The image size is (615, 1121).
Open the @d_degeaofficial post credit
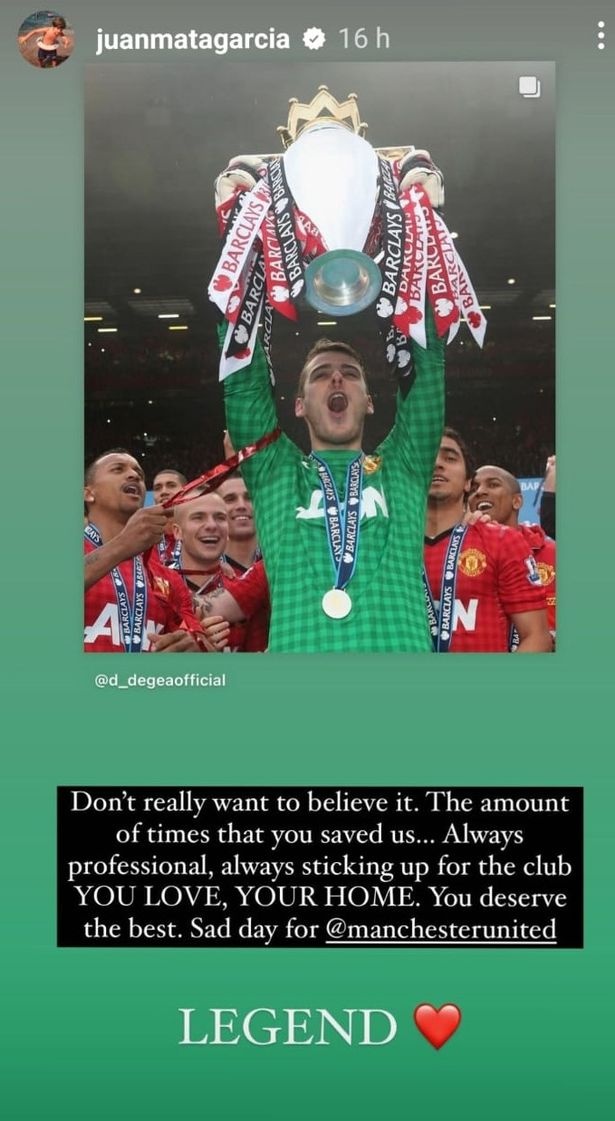162,680
